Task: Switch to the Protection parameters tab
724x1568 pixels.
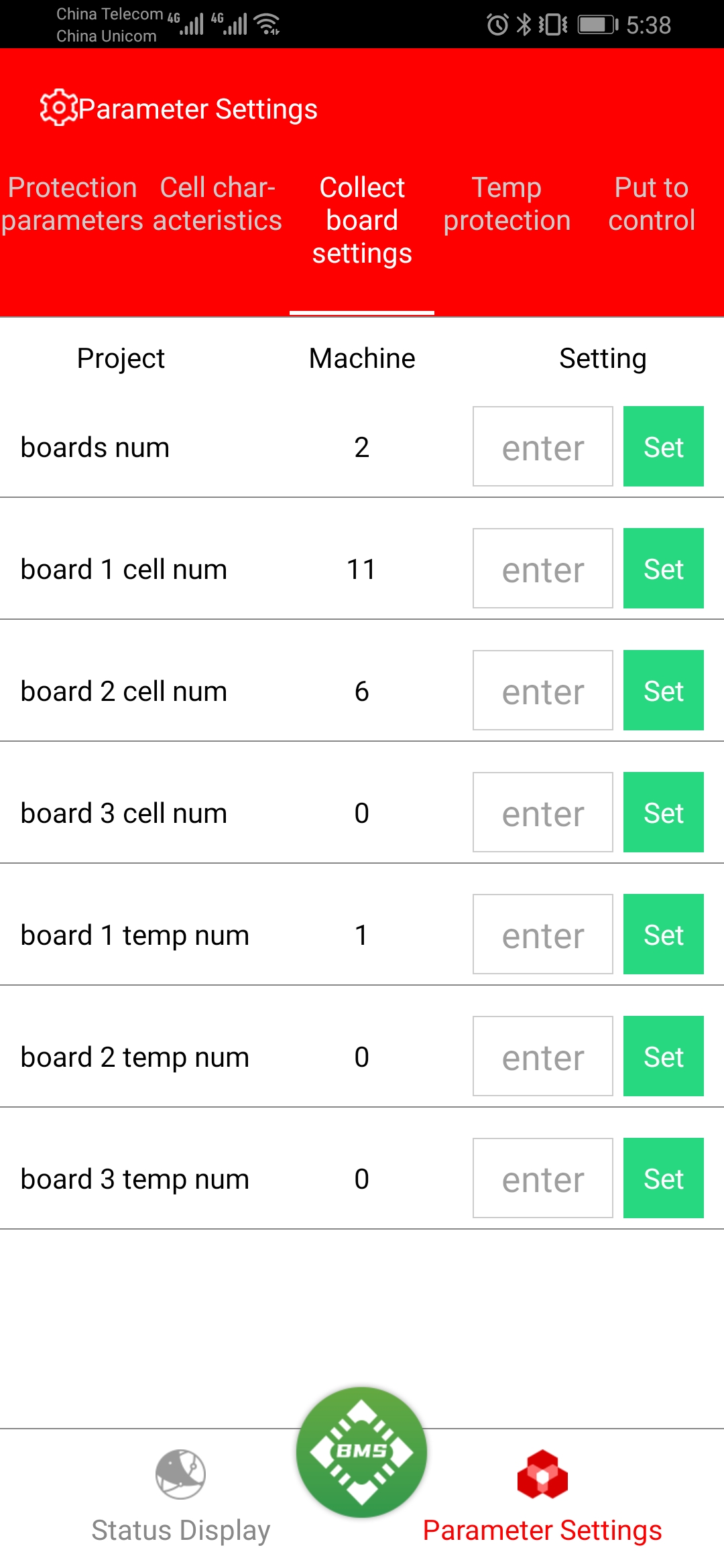Action: click(x=72, y=204)
